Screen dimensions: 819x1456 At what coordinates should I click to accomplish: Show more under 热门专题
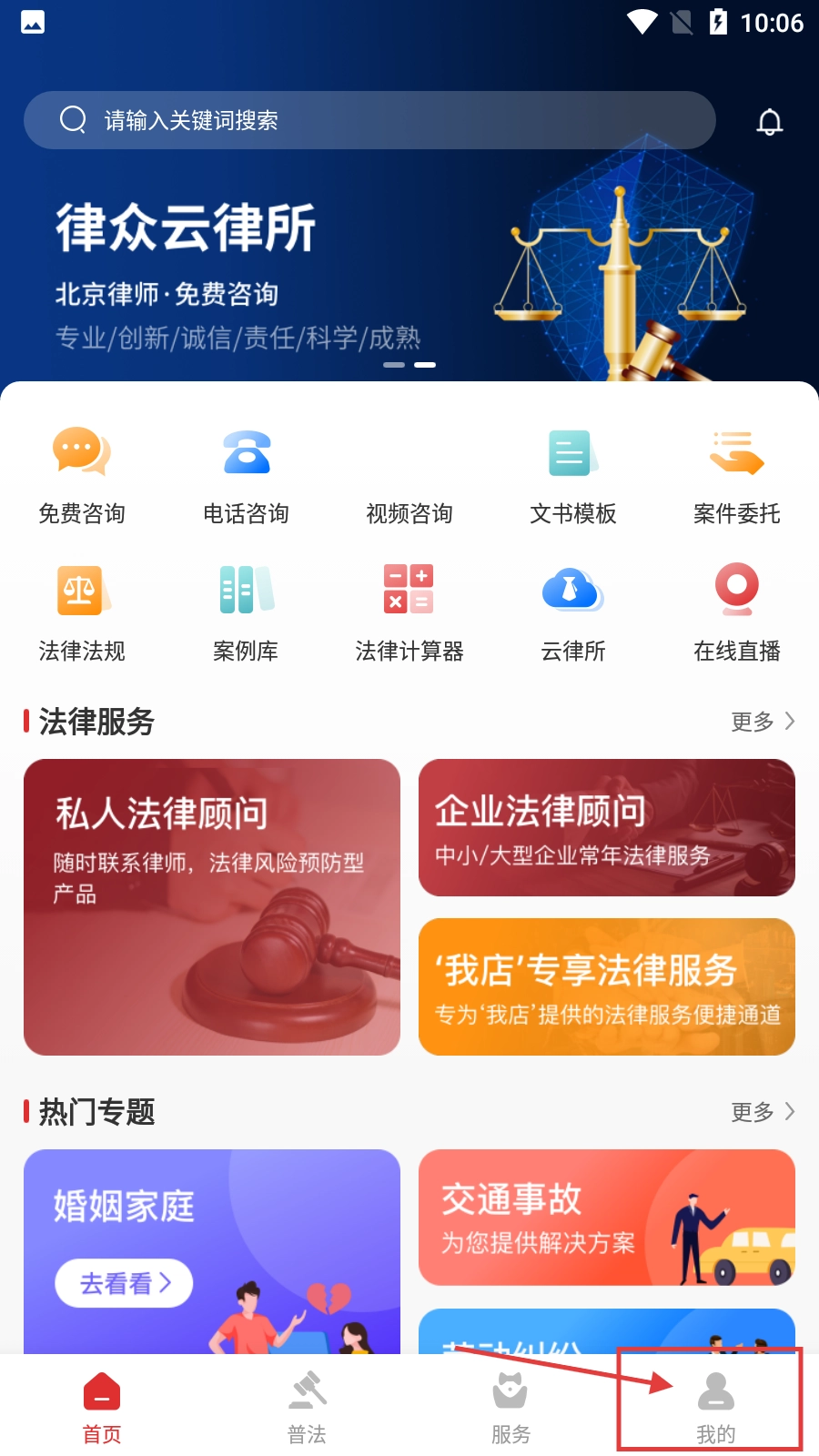point(763,1112)
